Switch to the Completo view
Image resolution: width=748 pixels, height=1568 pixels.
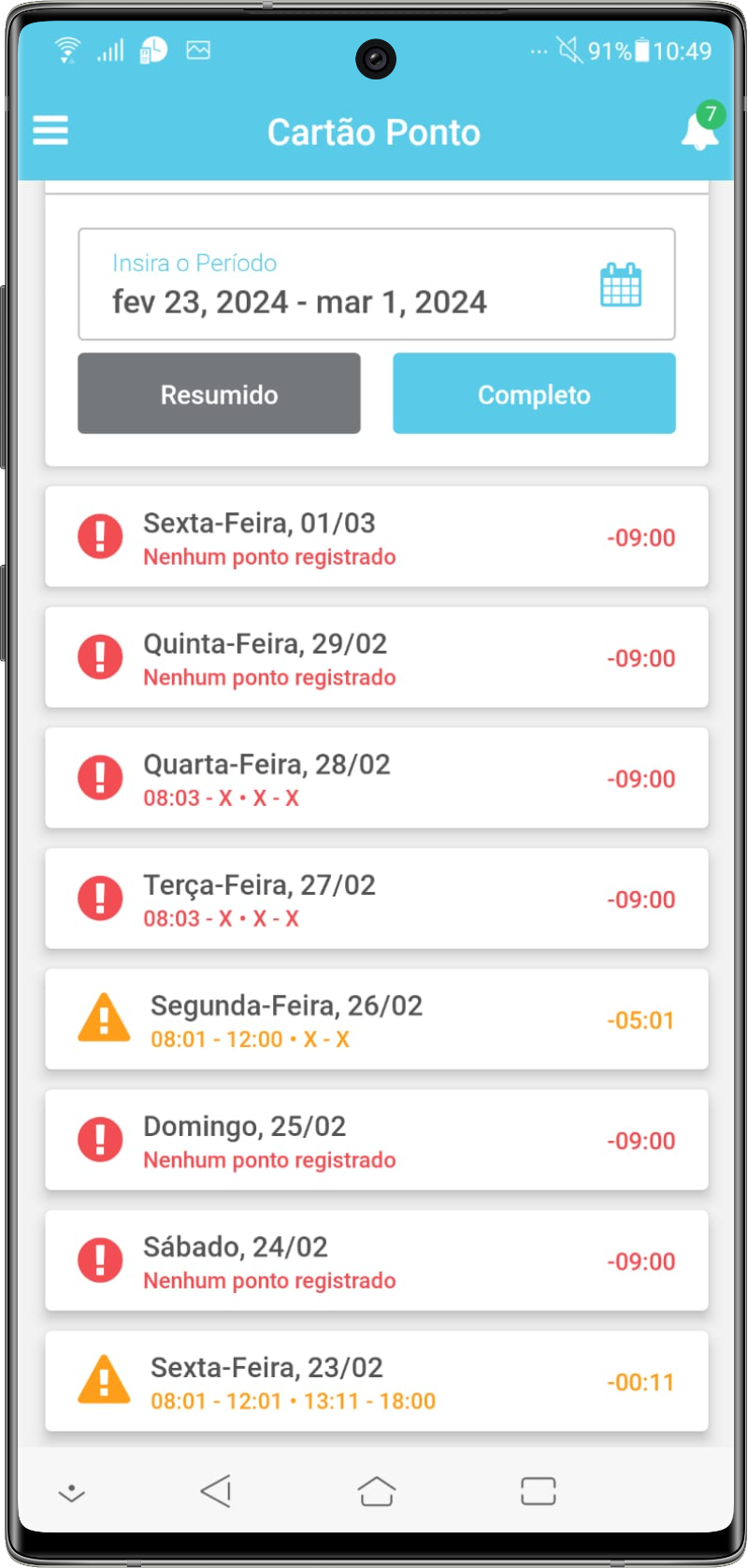tap(534, 394)
